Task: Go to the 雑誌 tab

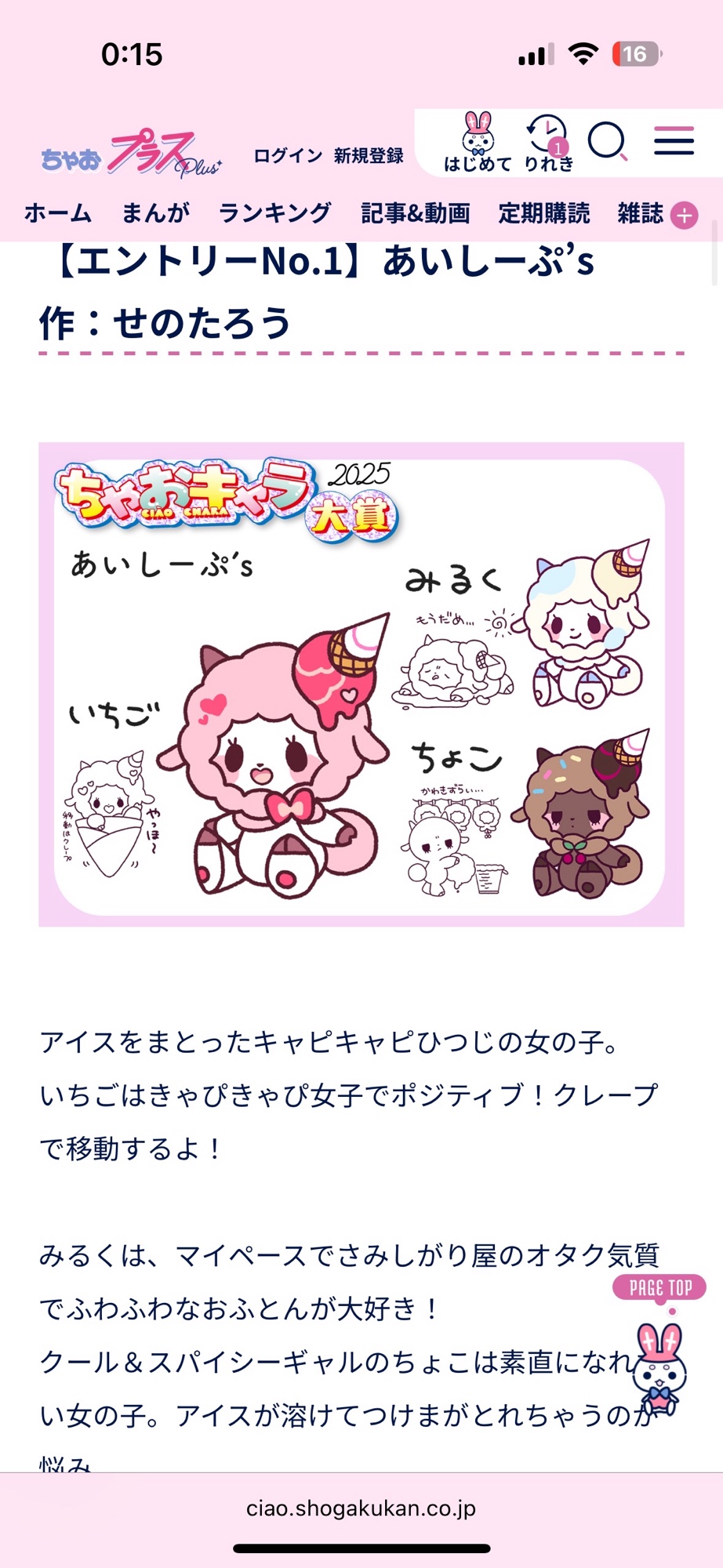Action: pyautogui.click(x=640, y=213)
